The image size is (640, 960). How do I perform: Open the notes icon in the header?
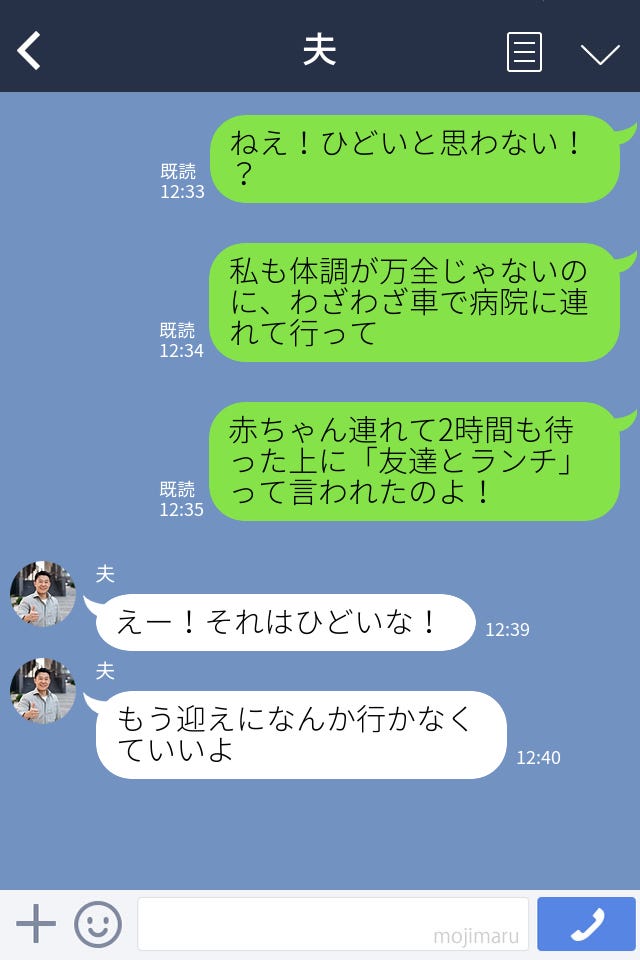[x=524, y=52]
